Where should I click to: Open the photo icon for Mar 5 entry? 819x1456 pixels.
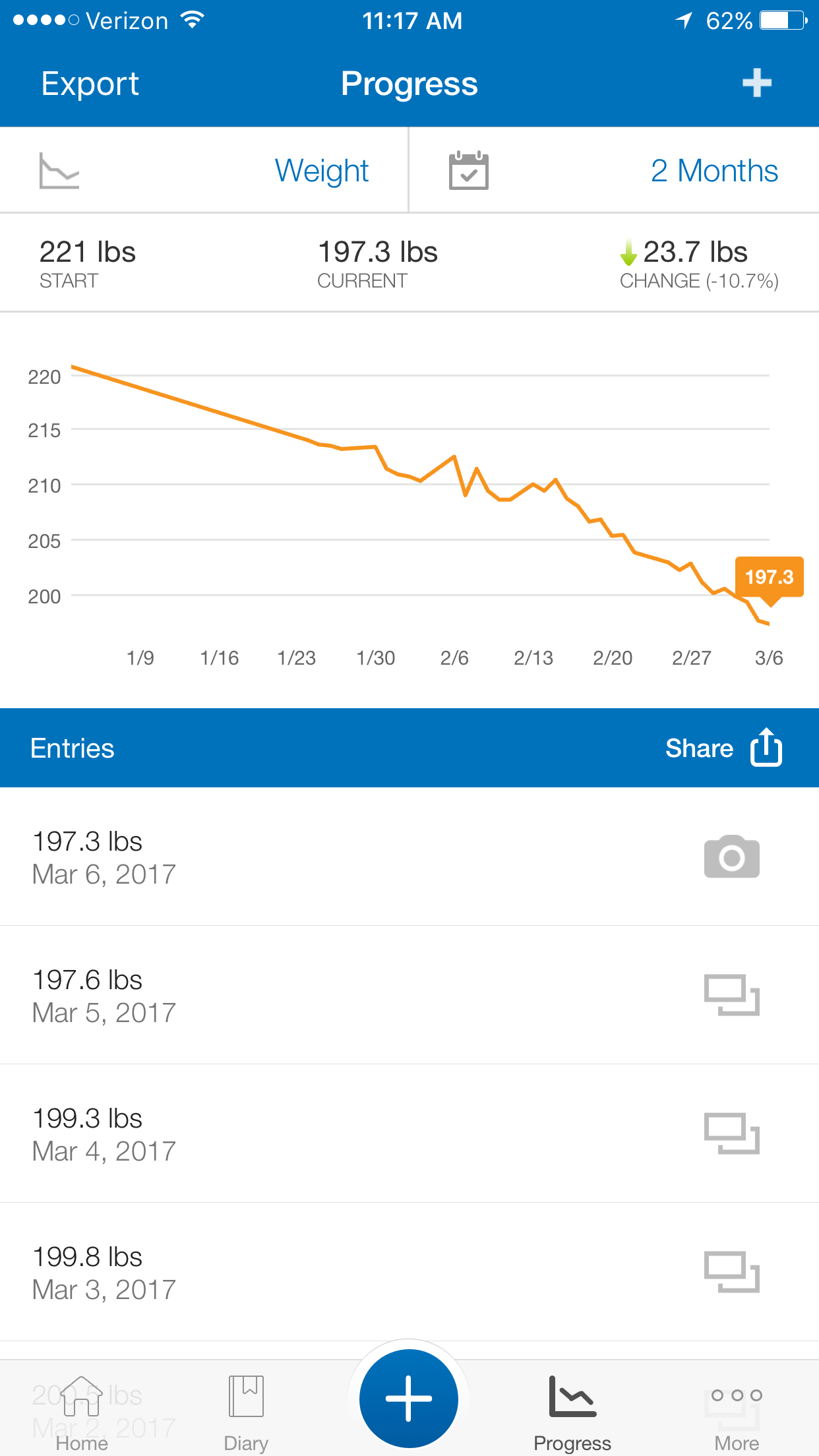click(731, 994)
